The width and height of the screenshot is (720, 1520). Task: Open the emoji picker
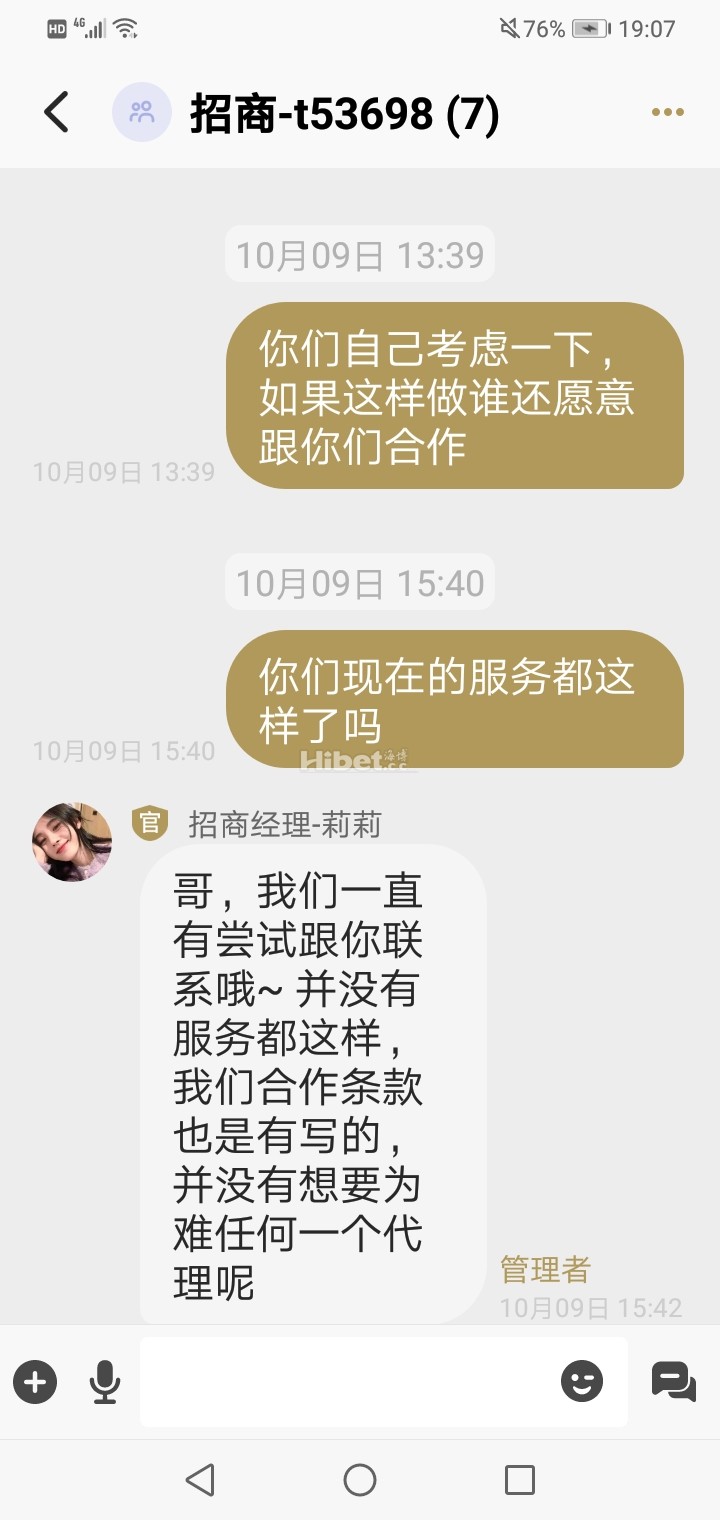[582, 1383]
